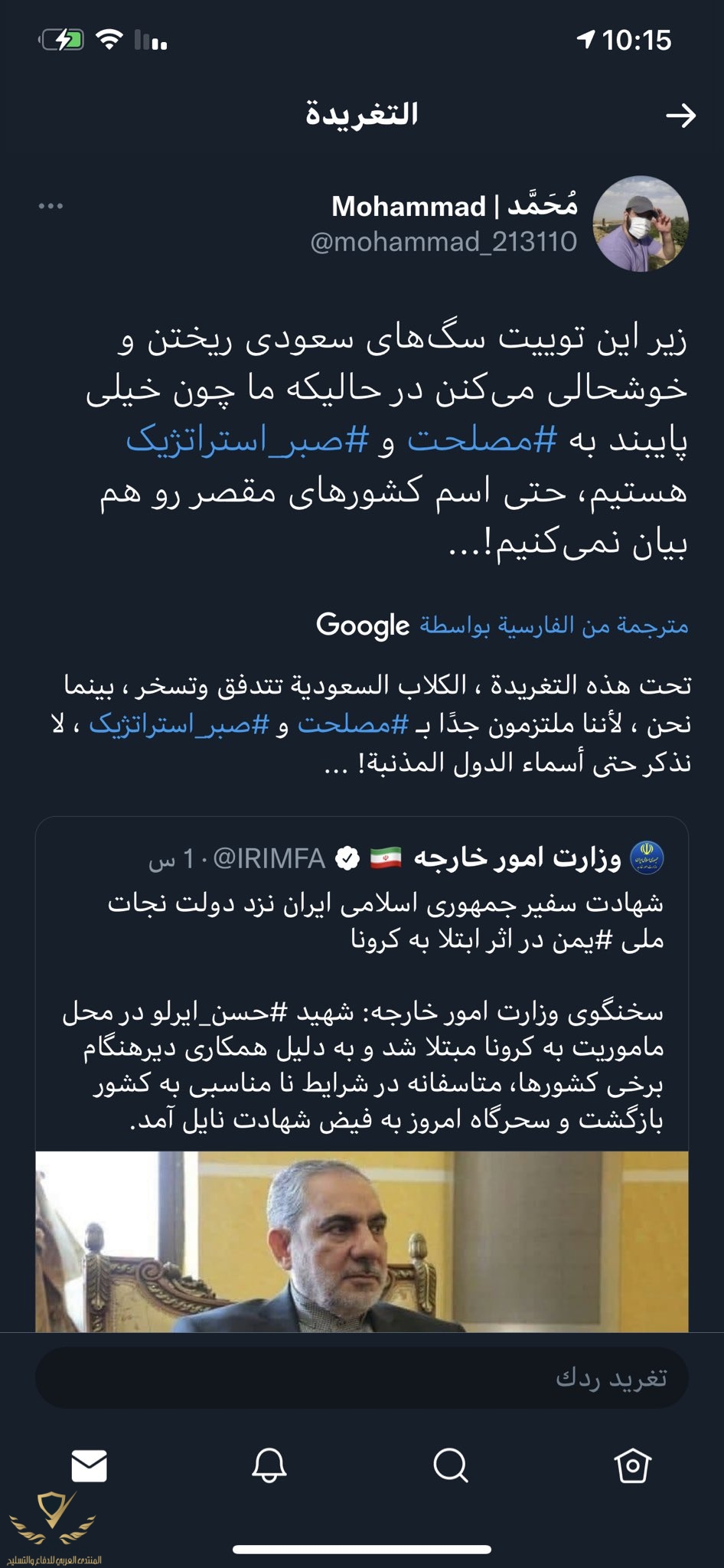Open the tweet's three-dot overflow menu
The width and height of the screenshot is (724, 1568).
tap(51, 206)
